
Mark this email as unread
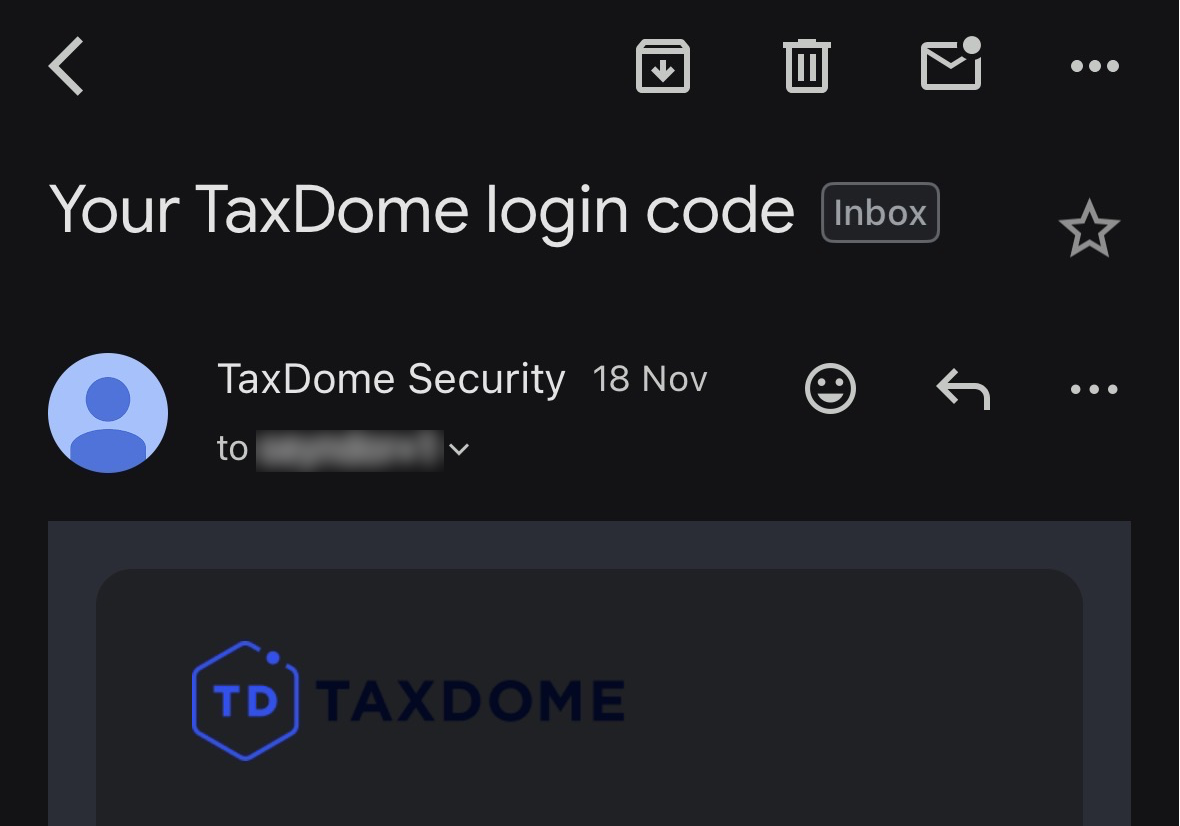coord(950,65)
